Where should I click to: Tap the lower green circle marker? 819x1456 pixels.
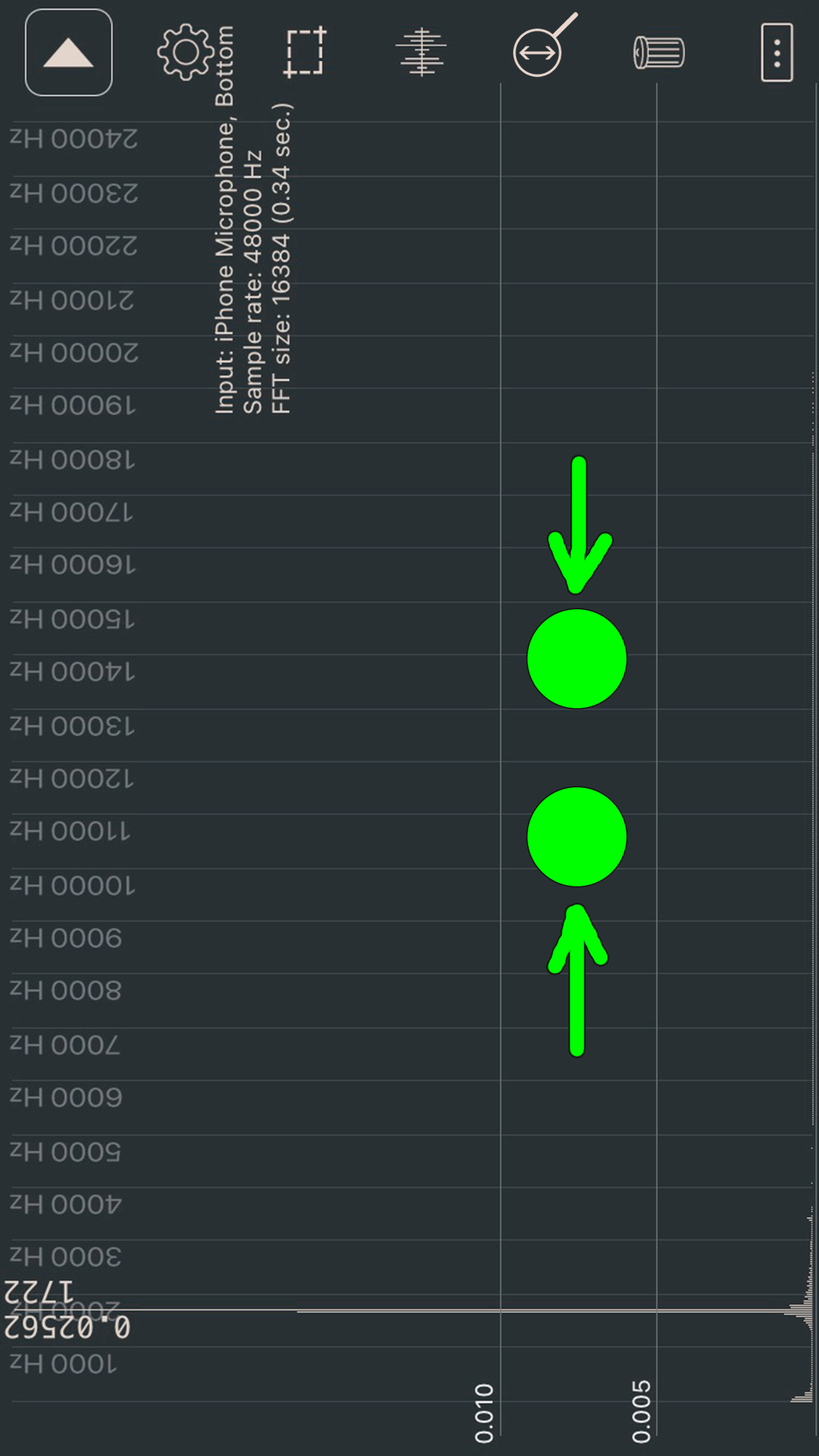576,836
